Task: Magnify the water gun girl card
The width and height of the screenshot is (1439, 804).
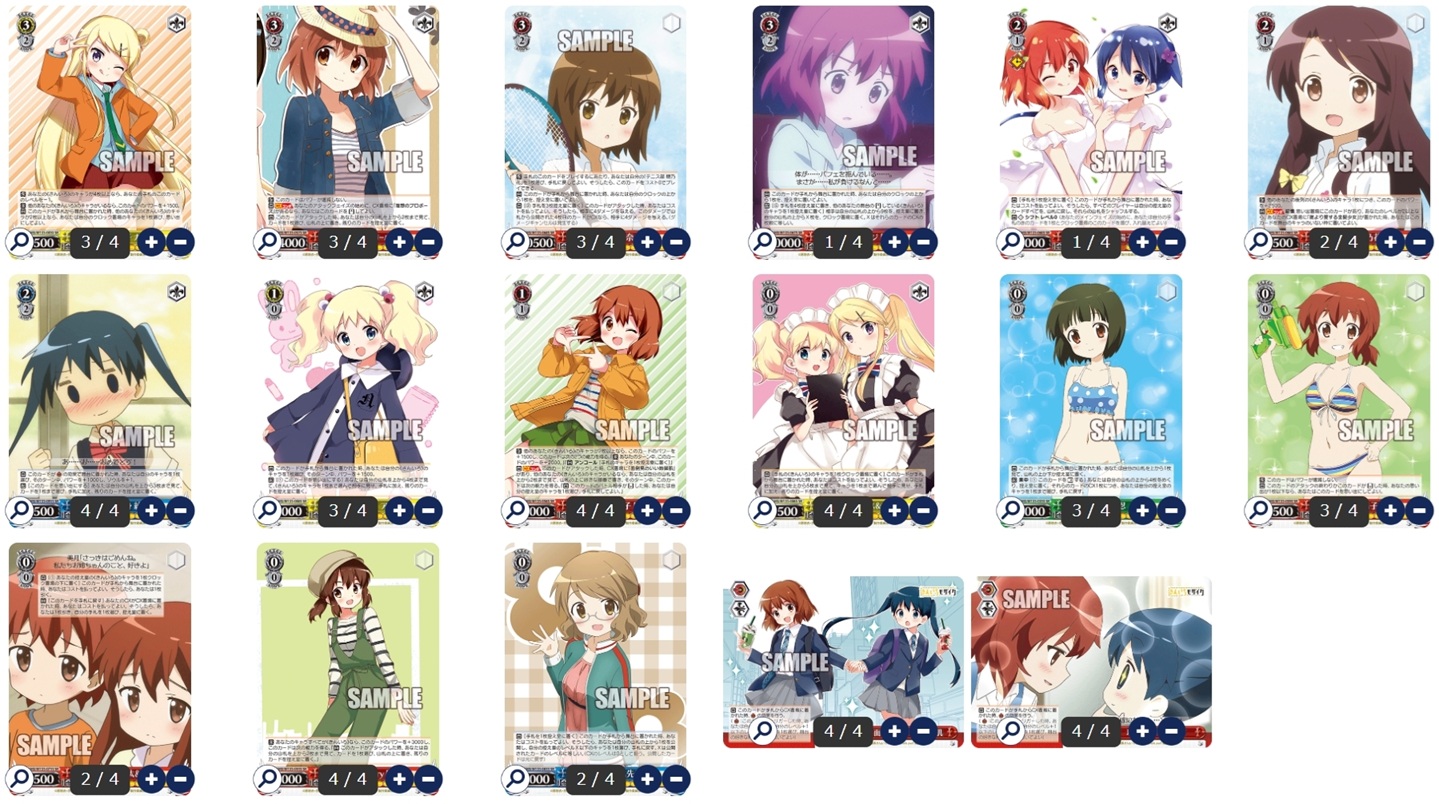Action: [x=1260, y=510]
